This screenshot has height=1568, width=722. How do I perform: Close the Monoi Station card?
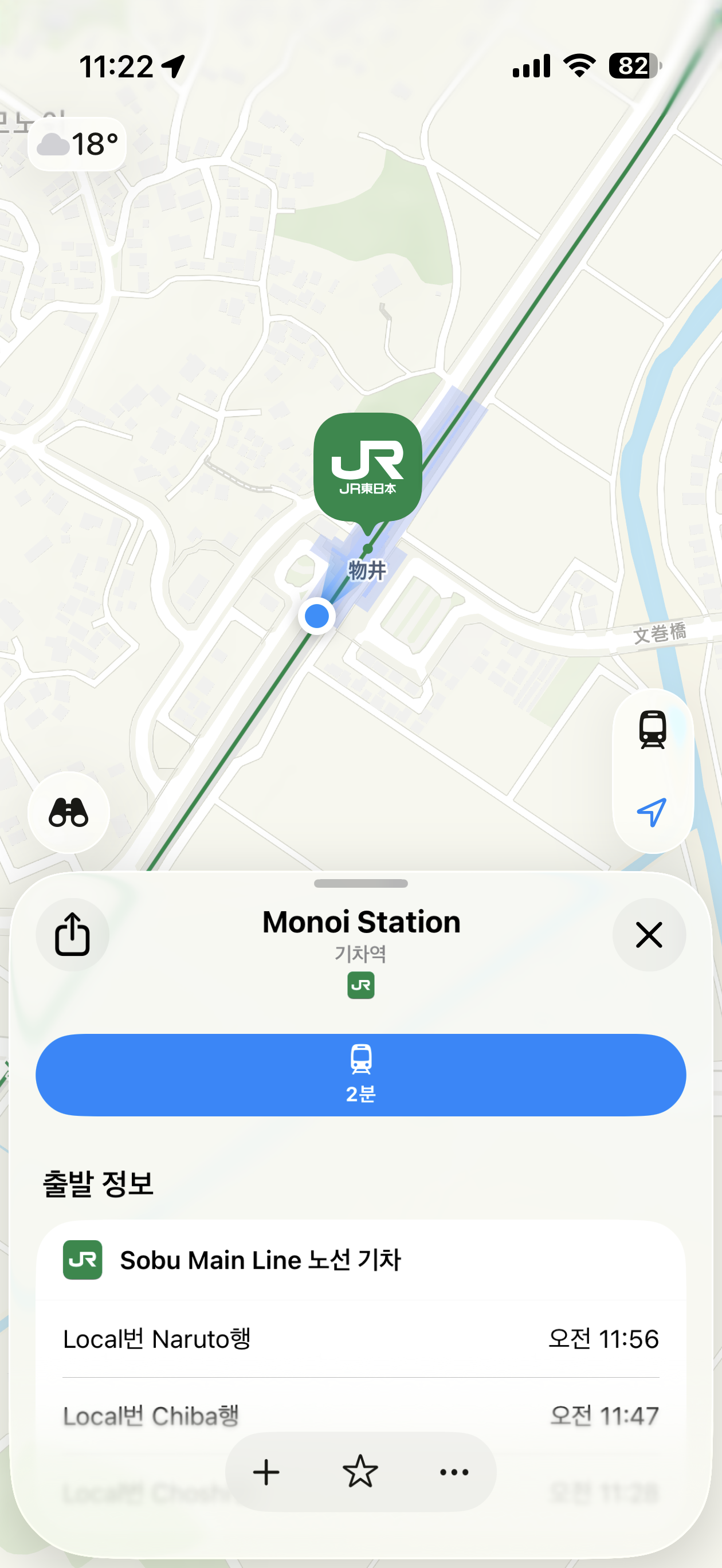[648, 934]
